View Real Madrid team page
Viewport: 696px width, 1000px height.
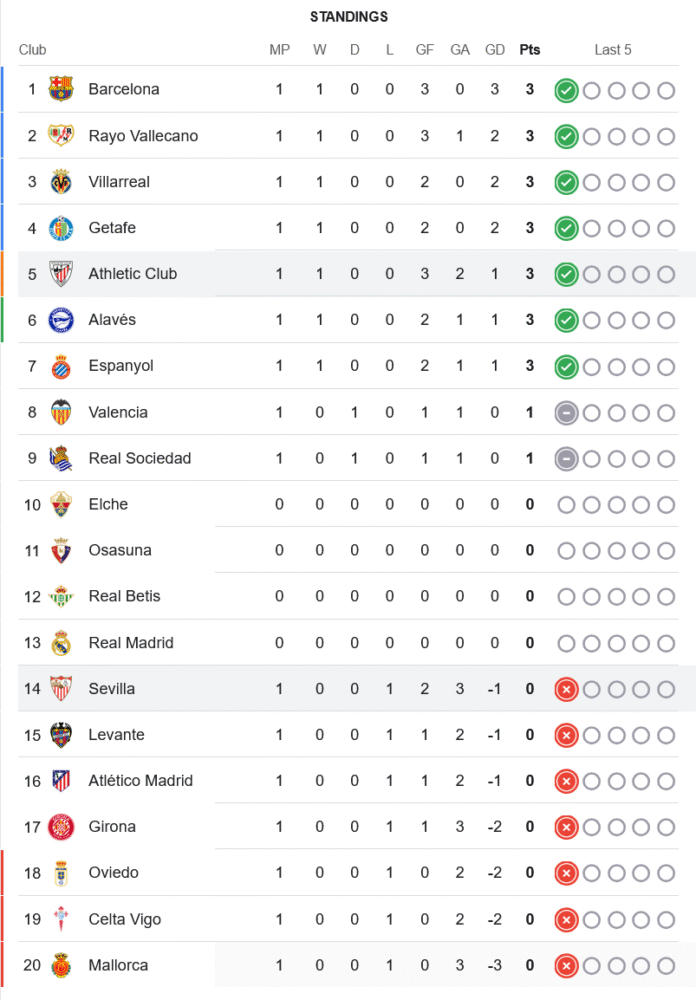tap(130, 643)
